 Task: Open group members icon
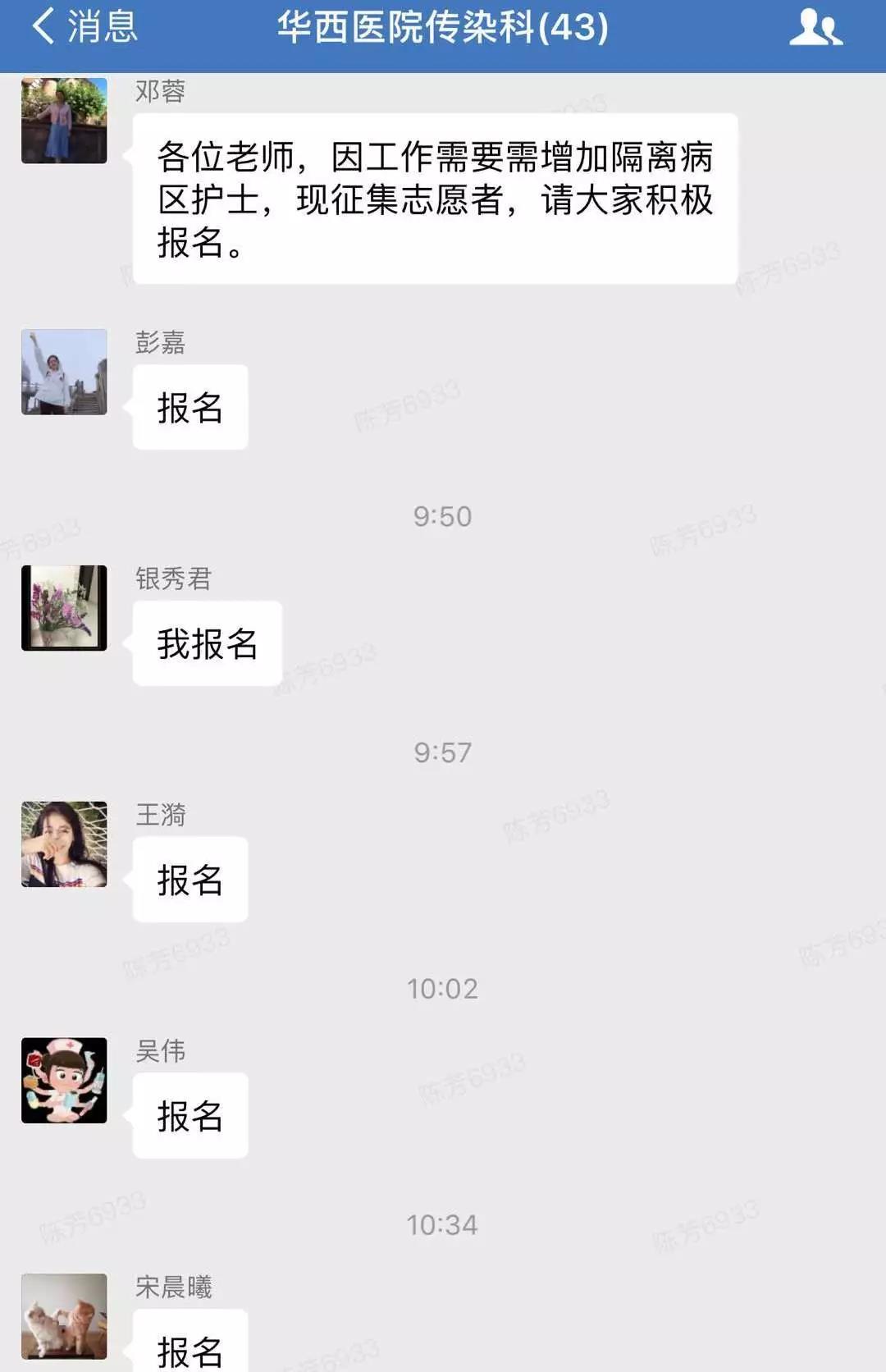point(815,28)
